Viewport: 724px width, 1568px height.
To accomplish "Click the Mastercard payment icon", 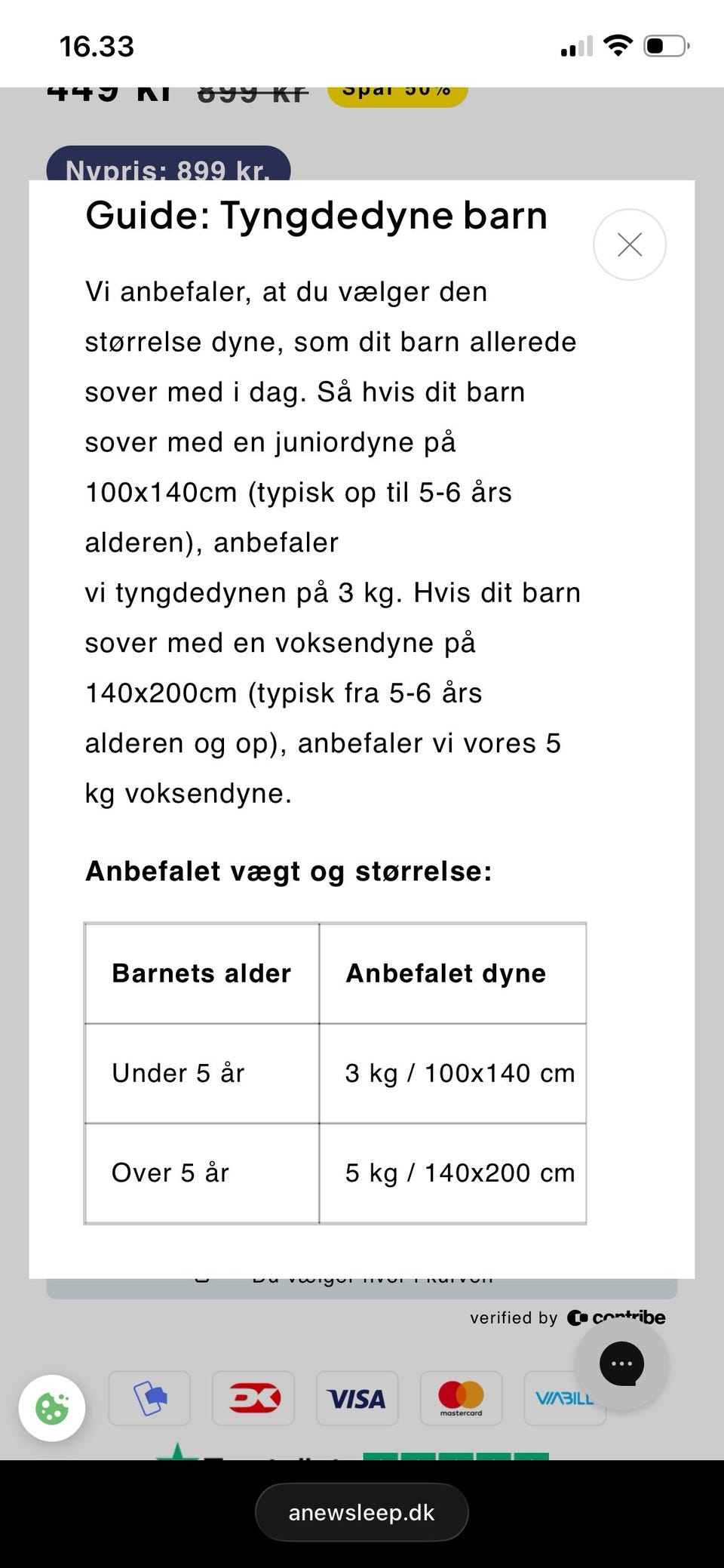I will click(461, 1398).
